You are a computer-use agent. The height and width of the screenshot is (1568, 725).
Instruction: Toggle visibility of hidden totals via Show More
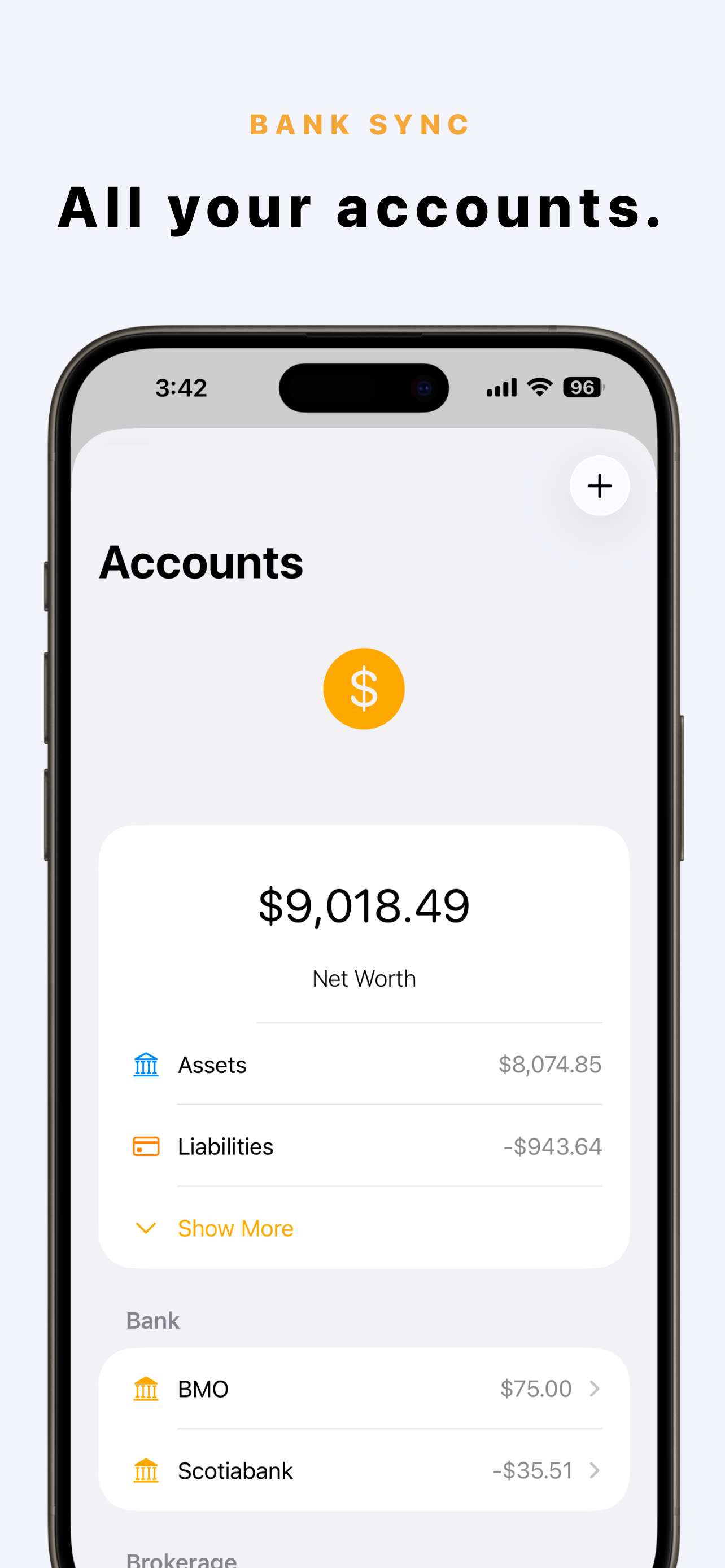(x=235, y=1228)
